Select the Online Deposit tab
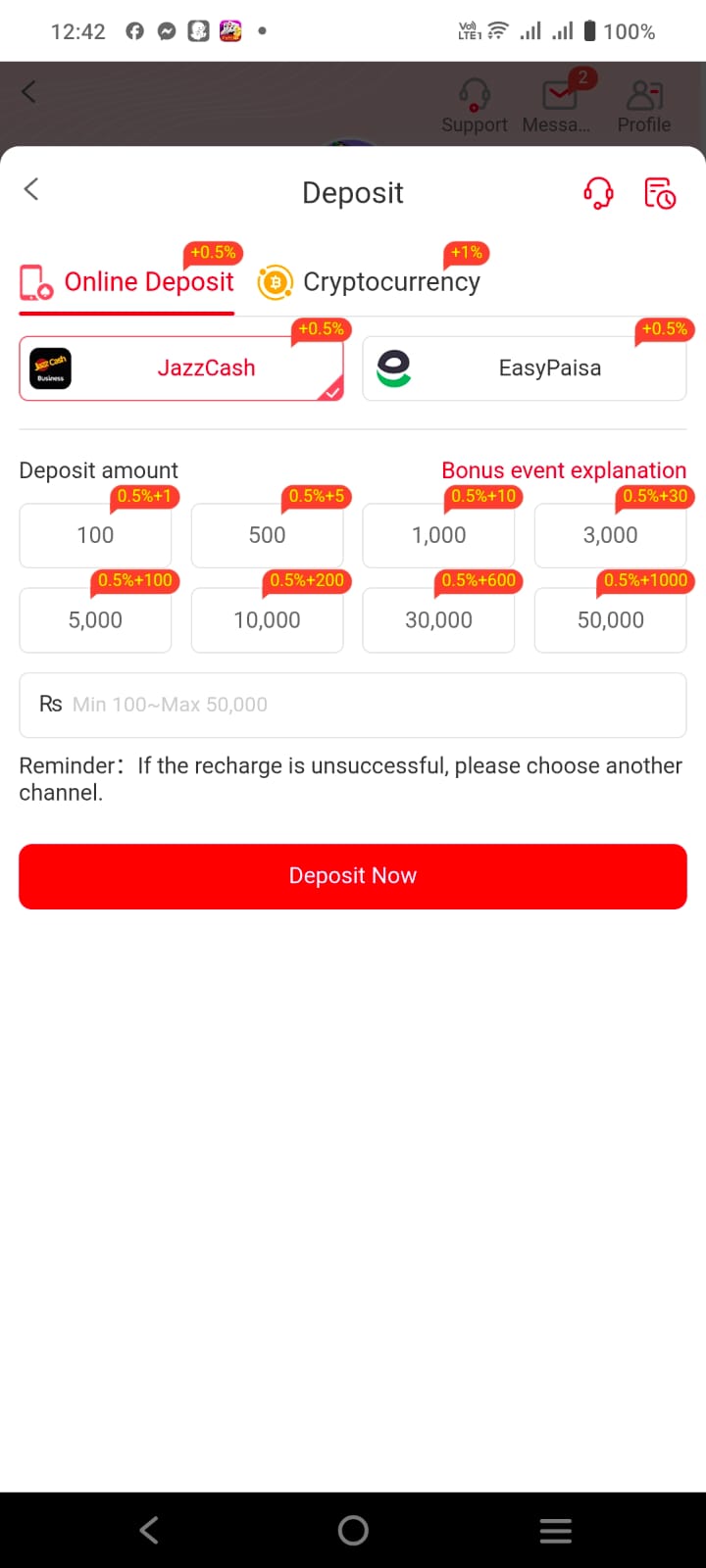This screenshot has width=706, height=1568. point(126,282)
